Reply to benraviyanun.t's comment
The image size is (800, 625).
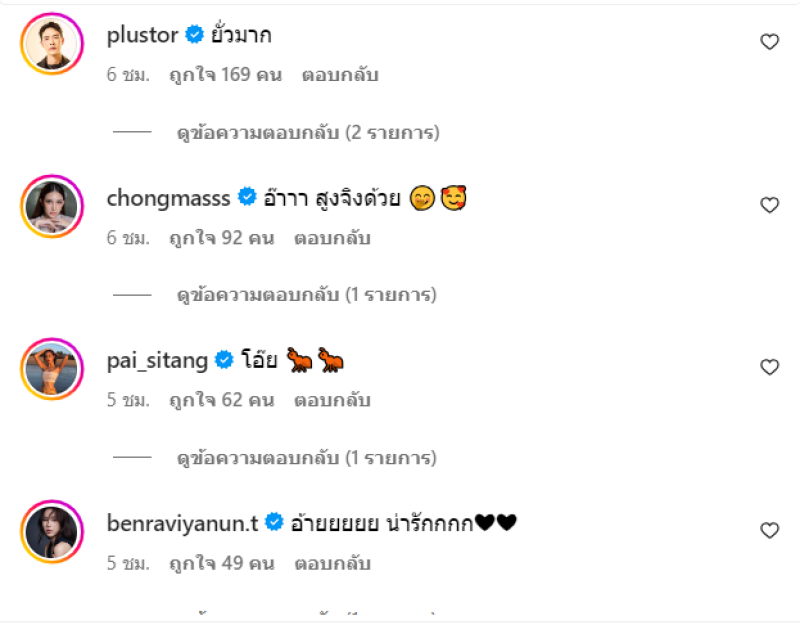[x=333, y=563]
